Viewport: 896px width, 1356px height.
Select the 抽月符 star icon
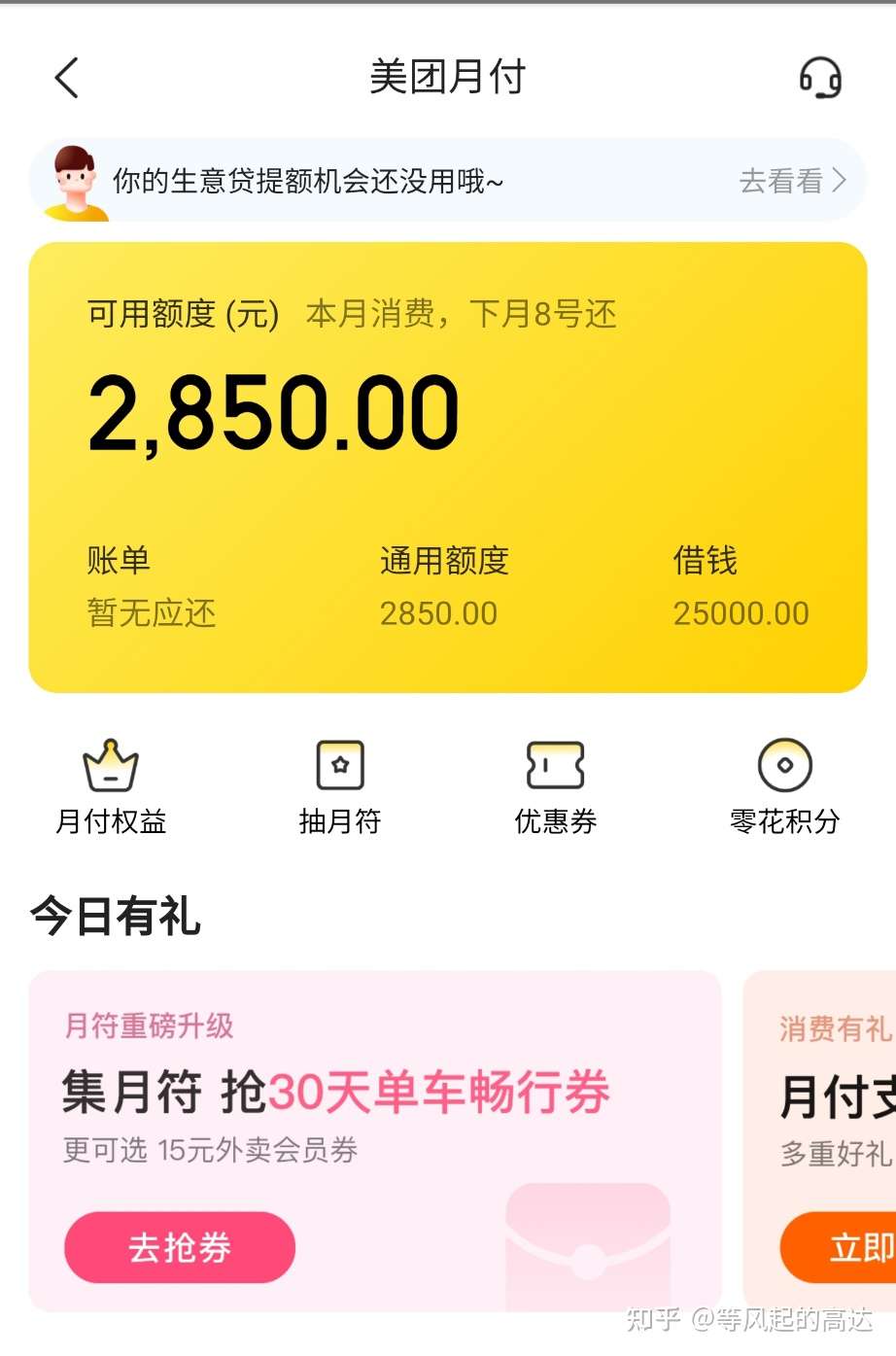pos(340,787)
